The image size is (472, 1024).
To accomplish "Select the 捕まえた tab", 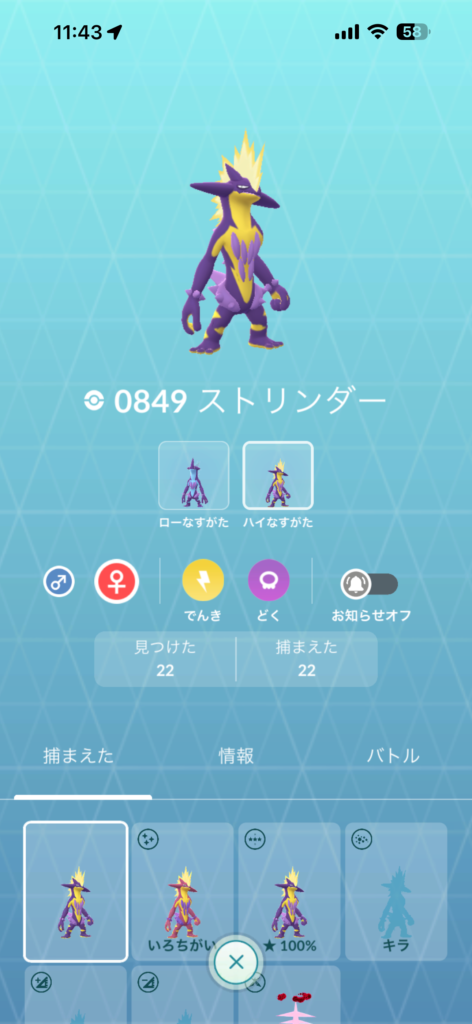I will click(x=78, y=756).
